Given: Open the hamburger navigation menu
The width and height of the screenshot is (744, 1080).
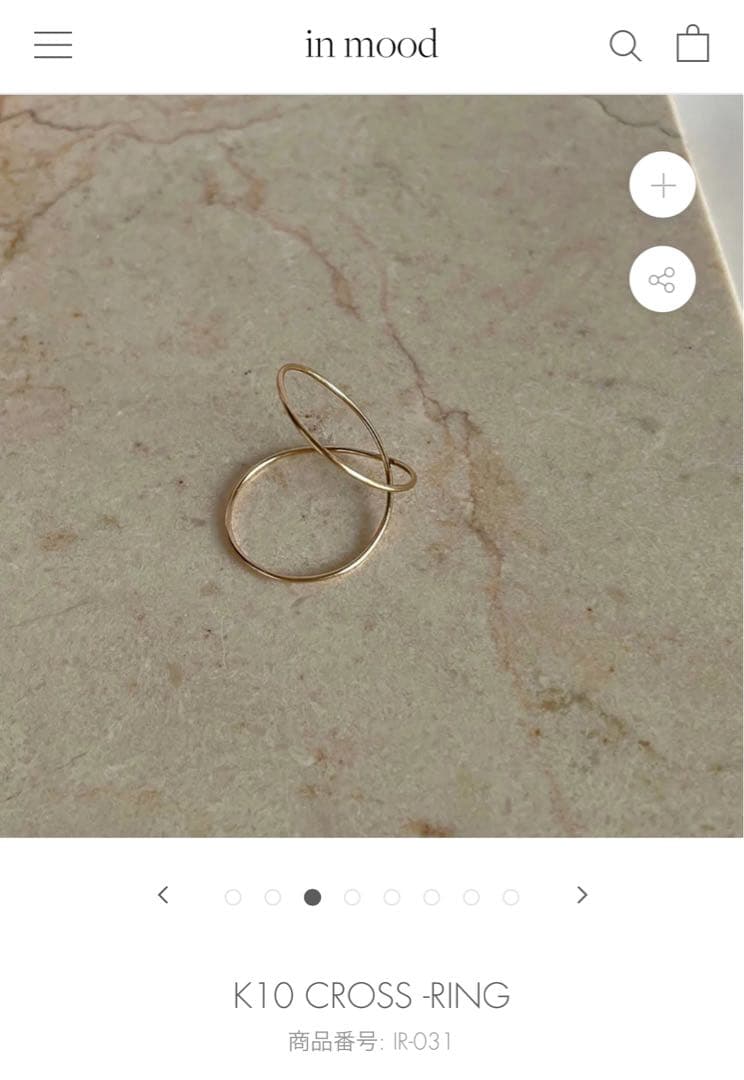Looking at the screenshot, I should point(52,45).
